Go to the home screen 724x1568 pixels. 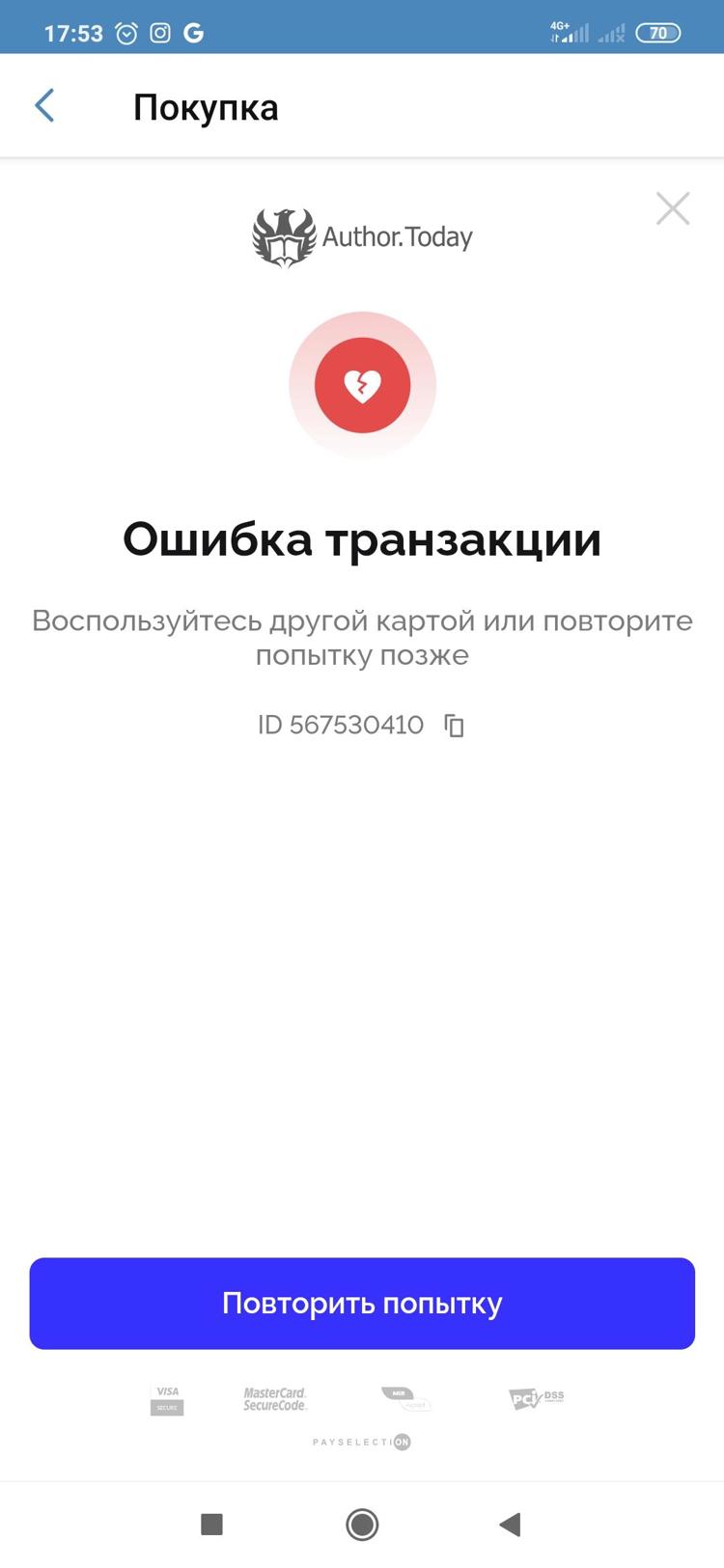click(362, 1525)
